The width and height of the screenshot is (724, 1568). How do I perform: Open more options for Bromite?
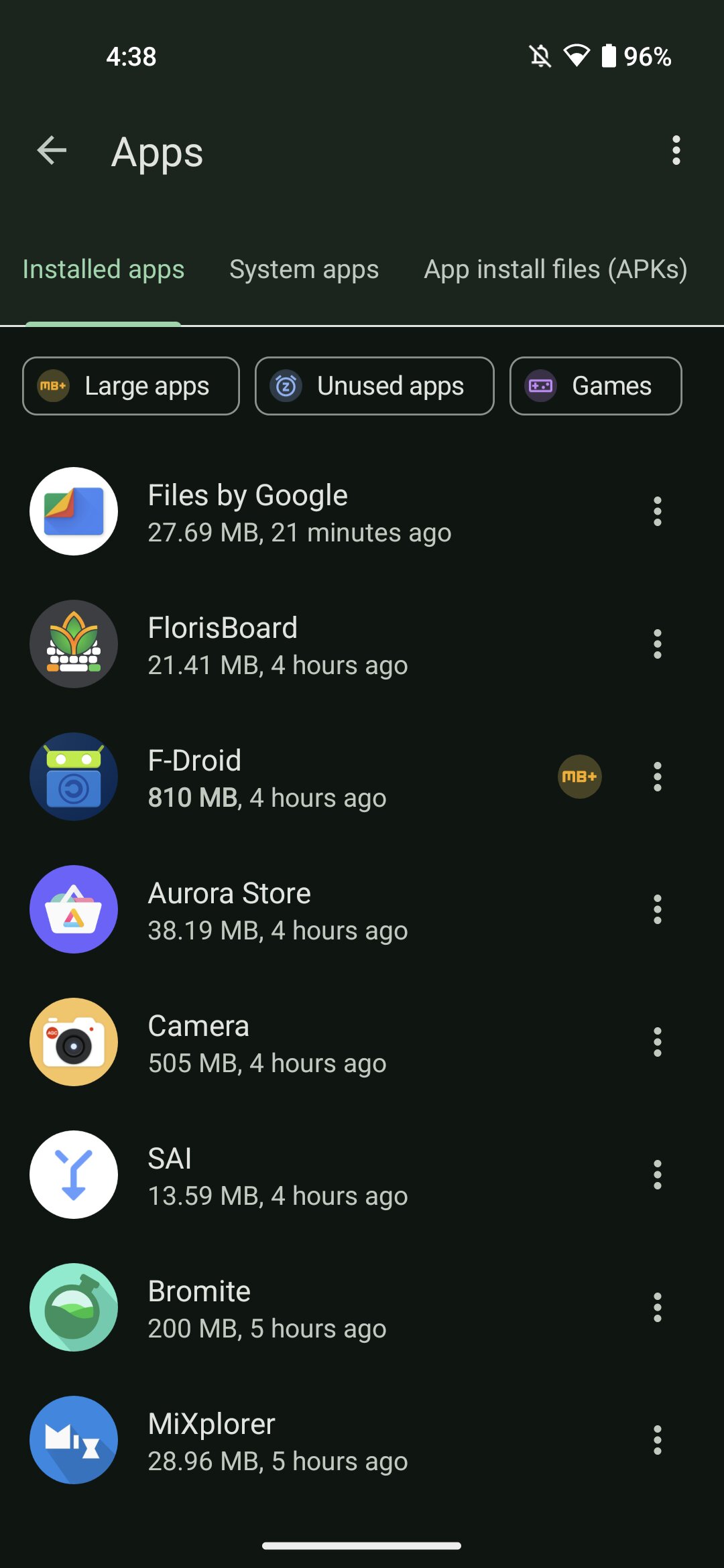coord(657,1307)
